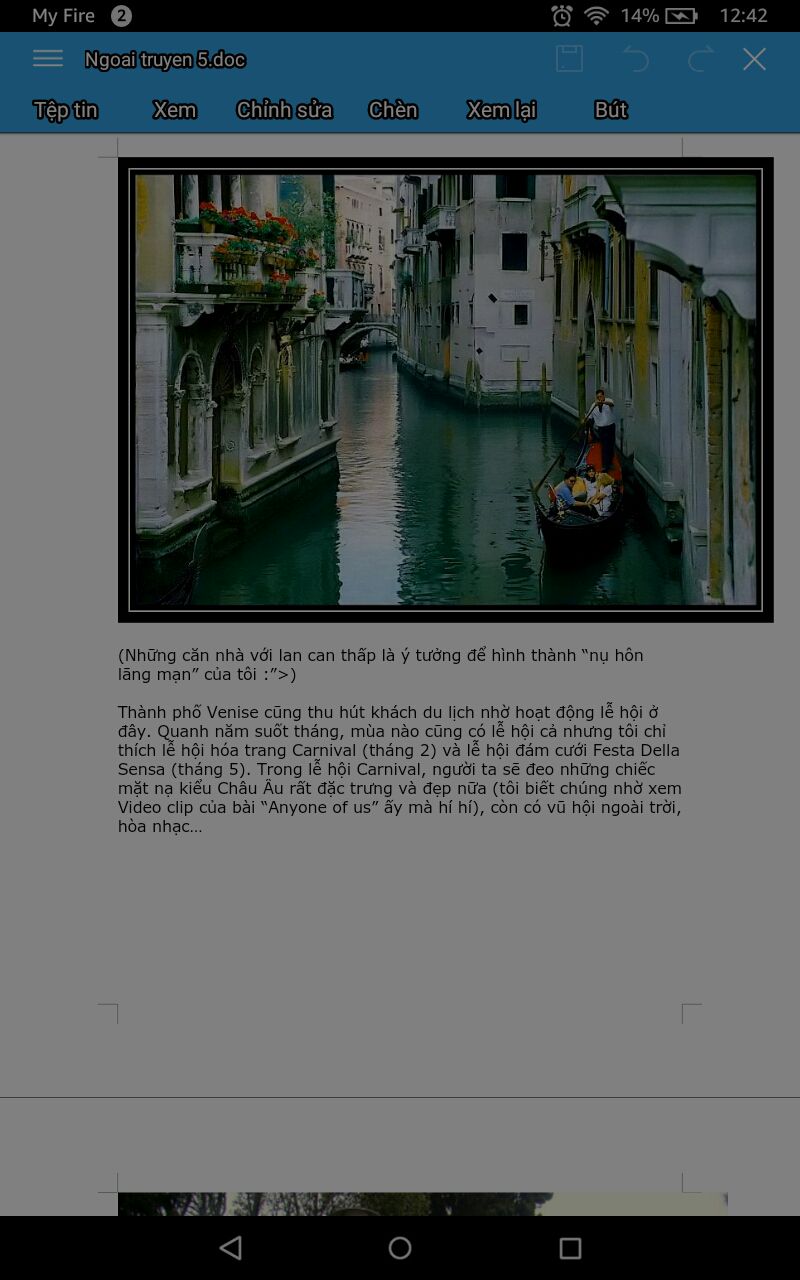Screen dimensions: 800x1280
Task: Go back using the system back button
Action: [231, 1247]
